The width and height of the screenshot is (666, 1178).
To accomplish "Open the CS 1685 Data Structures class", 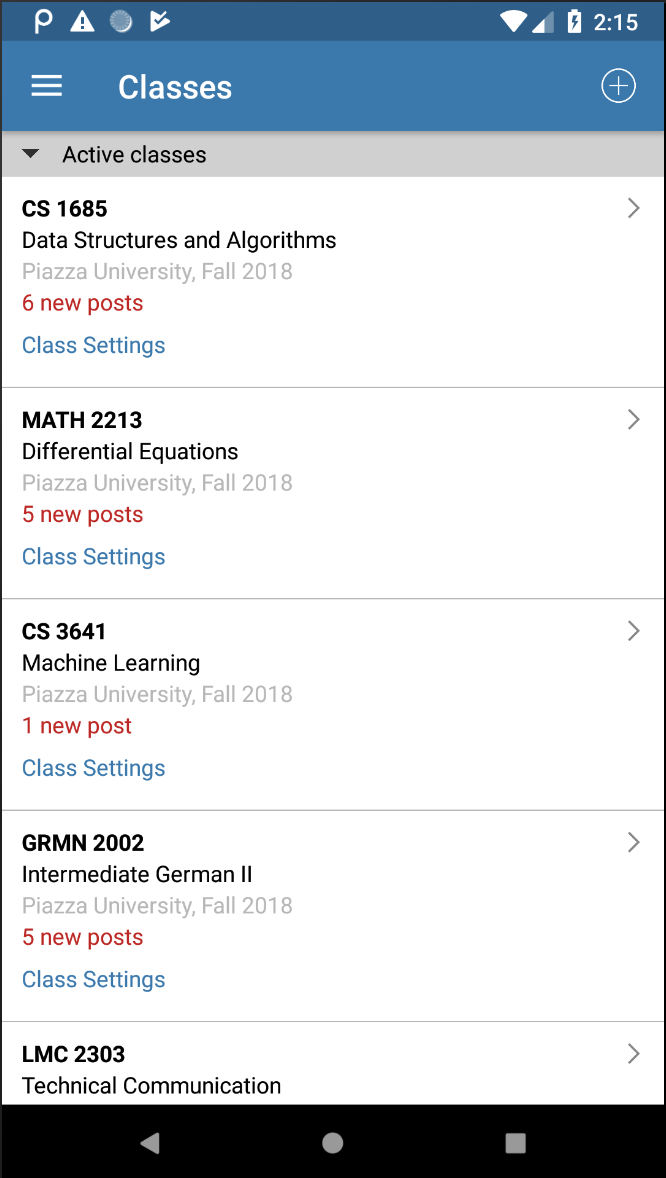I will tap(330, 240).
